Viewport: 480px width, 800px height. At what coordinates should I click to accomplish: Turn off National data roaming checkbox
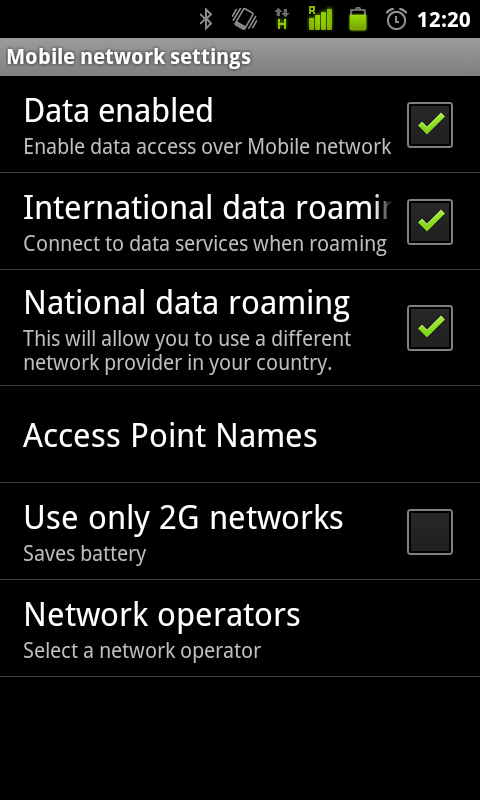(x=430, y=328)
